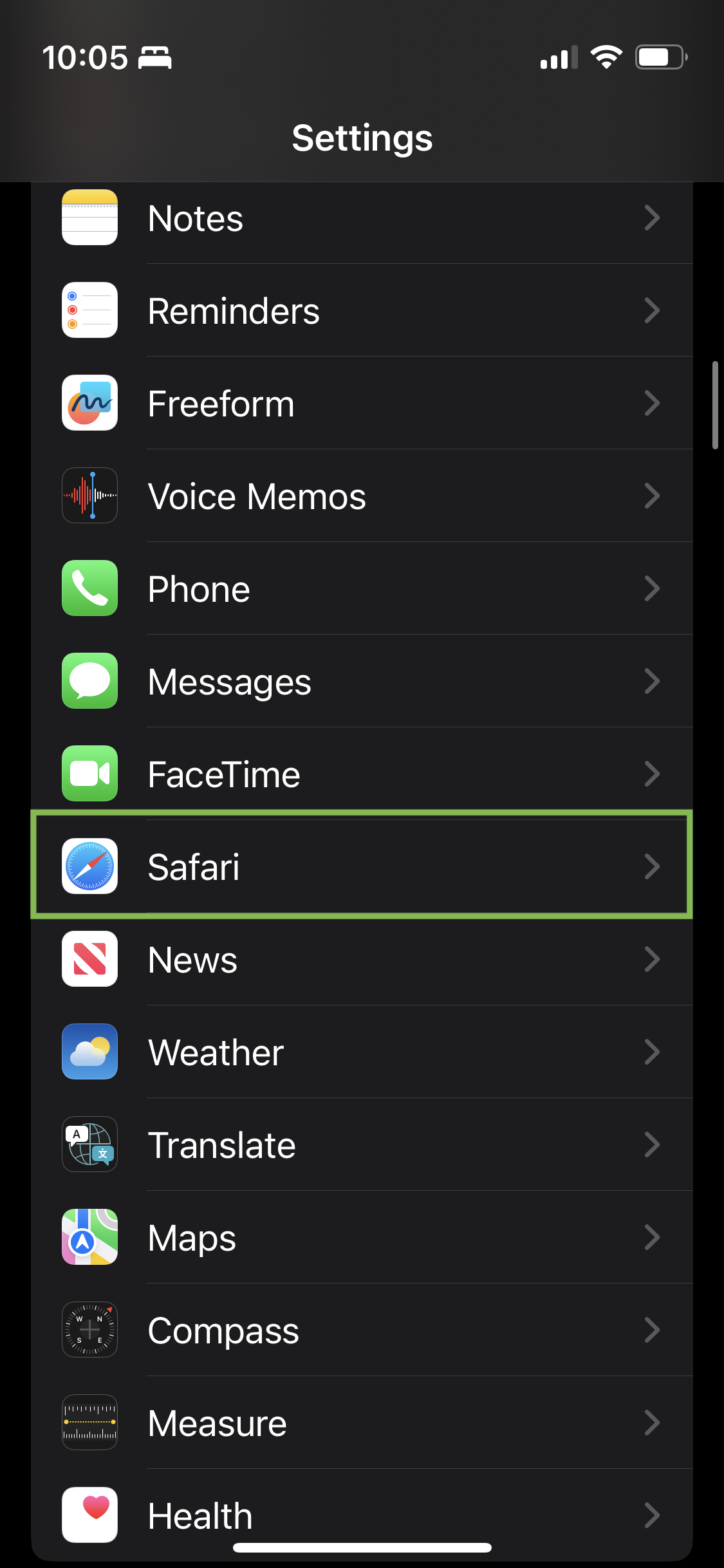
Task: Tap the Measure settings row
Action: click(x=360, y=1424)
